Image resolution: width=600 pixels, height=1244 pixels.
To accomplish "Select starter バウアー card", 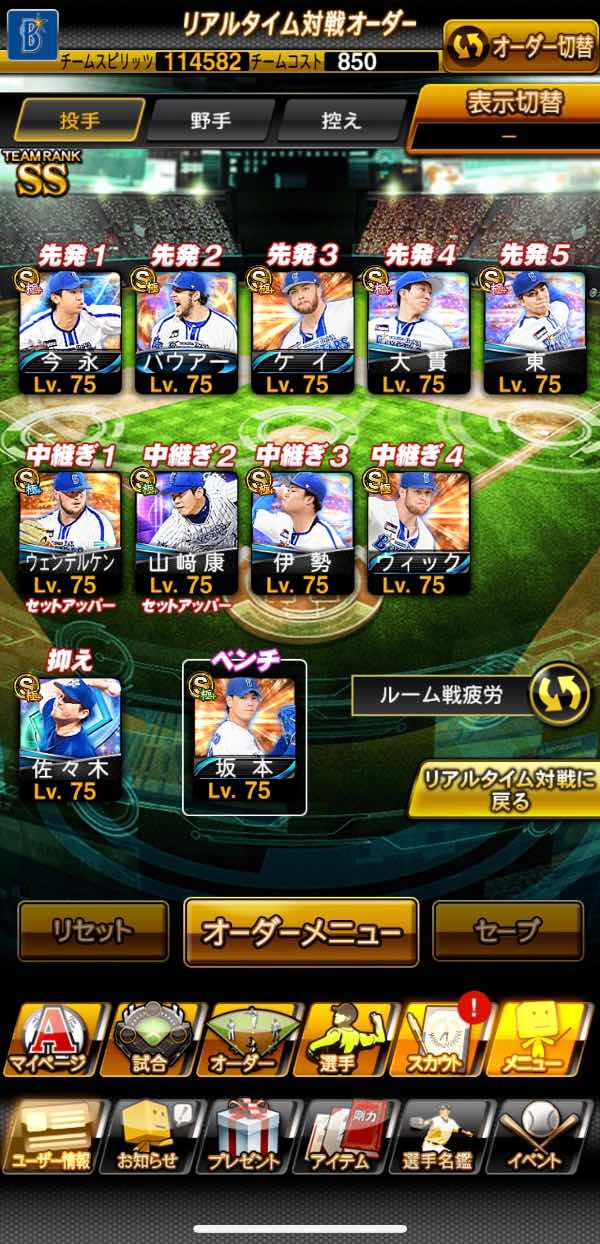I will [187, 330].
